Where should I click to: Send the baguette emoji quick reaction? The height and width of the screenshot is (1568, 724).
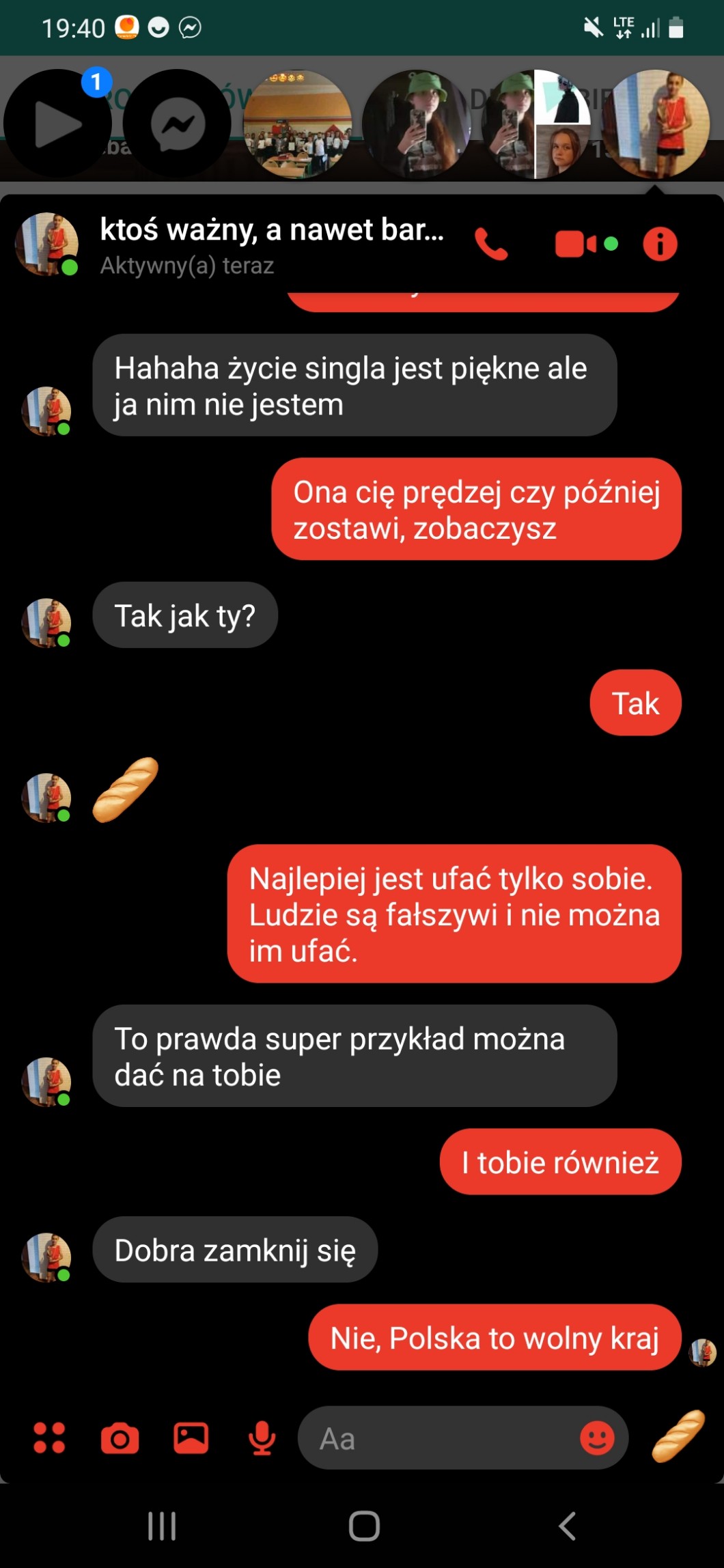point(678,1436)
